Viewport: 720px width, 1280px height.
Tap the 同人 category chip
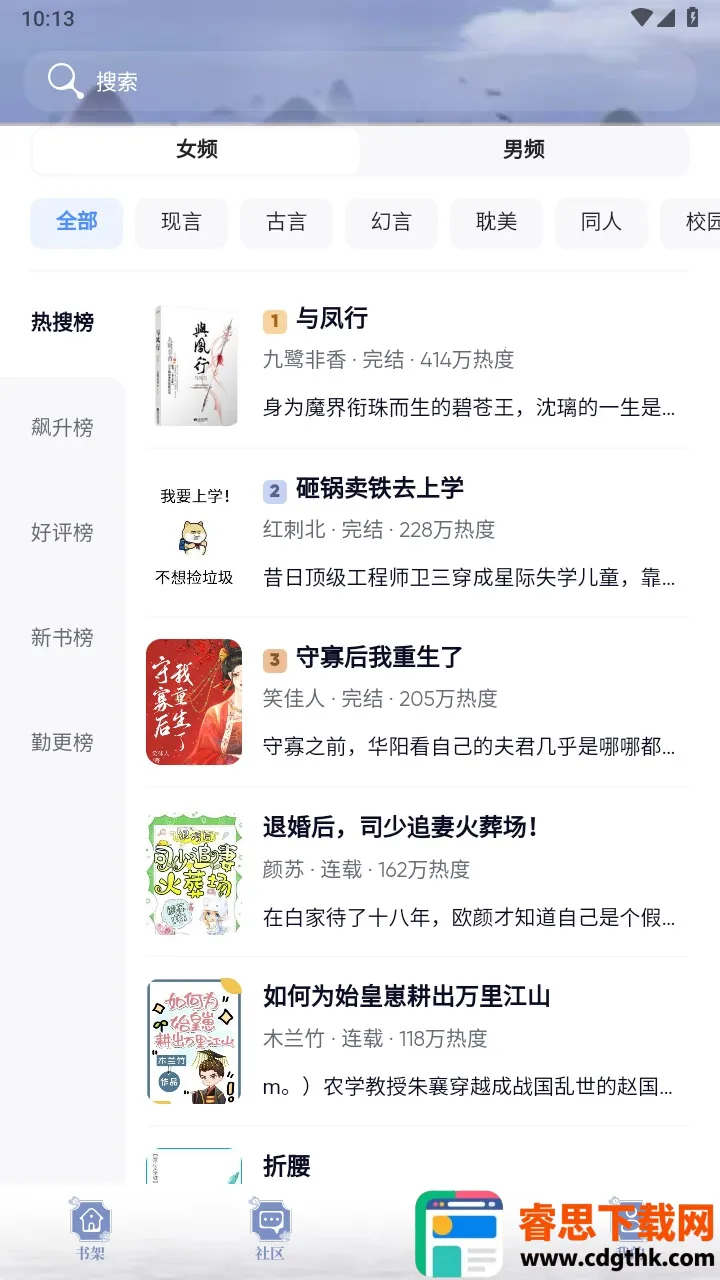pyautogui.click(x=601, y=222)
